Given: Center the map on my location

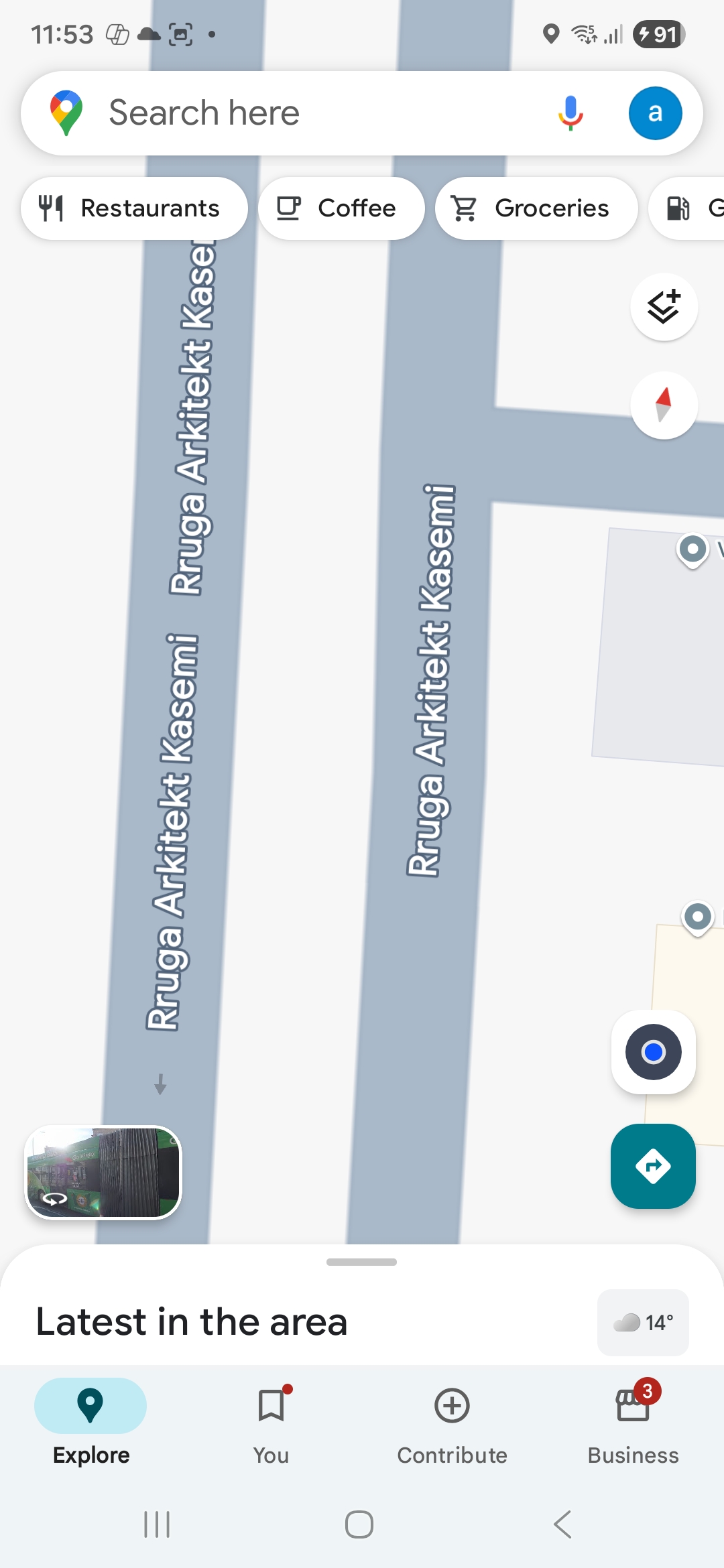Looking at the screenshot, I should [x=653, y=1052].
